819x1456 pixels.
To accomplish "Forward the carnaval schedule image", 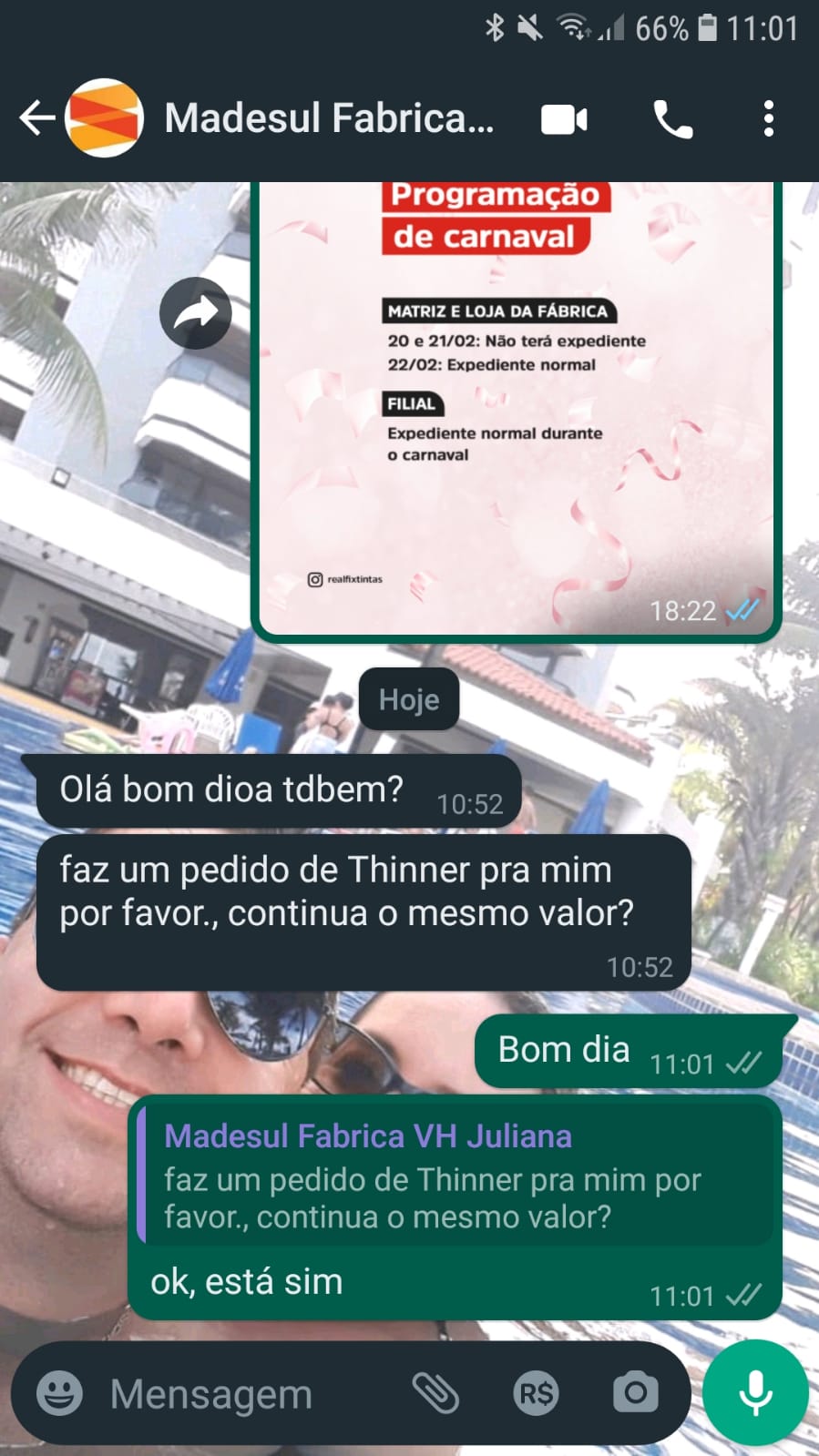I will [x=195, y=312].
